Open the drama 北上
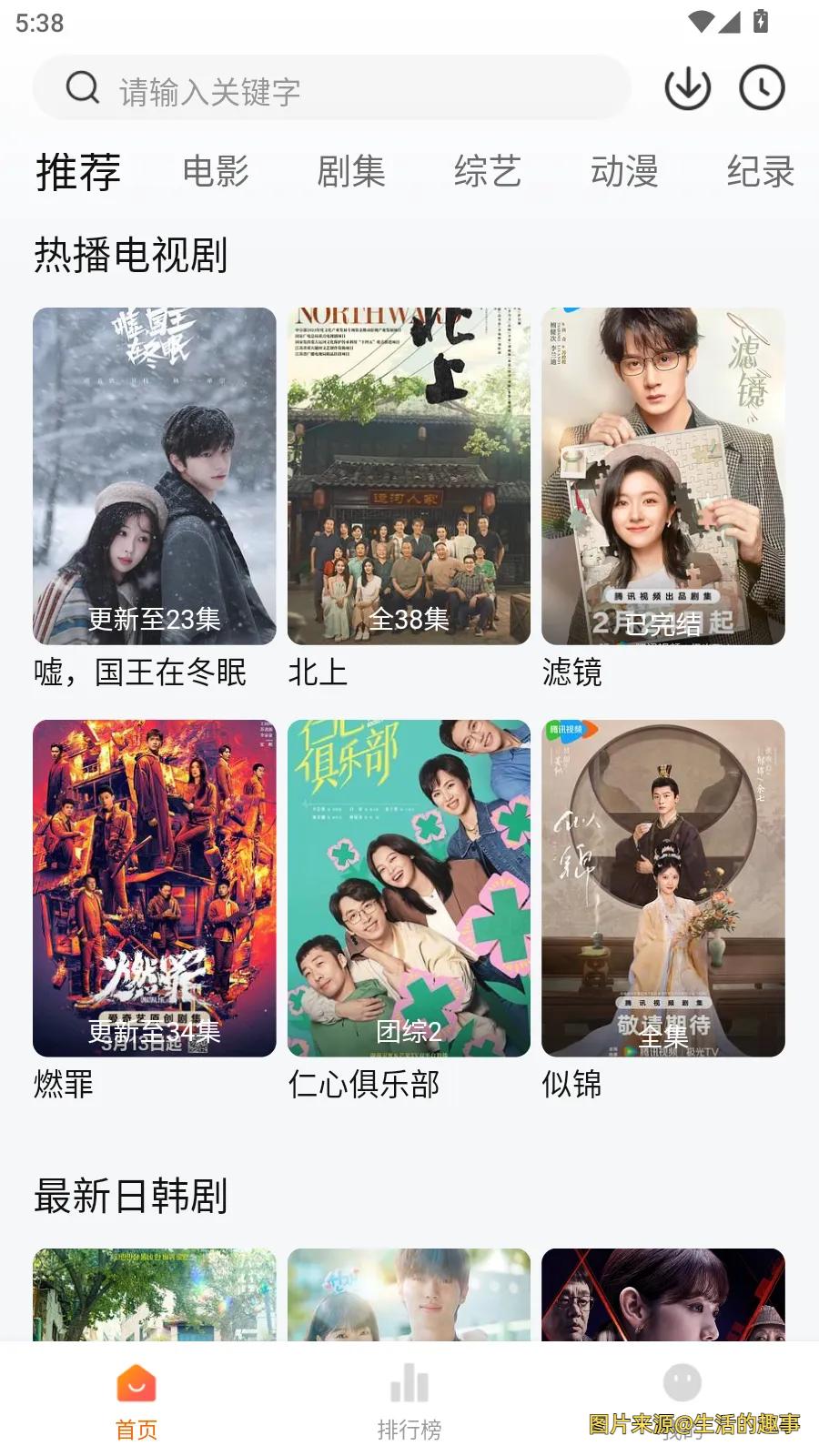This screenshot has width=819, height=1456. 409,476
